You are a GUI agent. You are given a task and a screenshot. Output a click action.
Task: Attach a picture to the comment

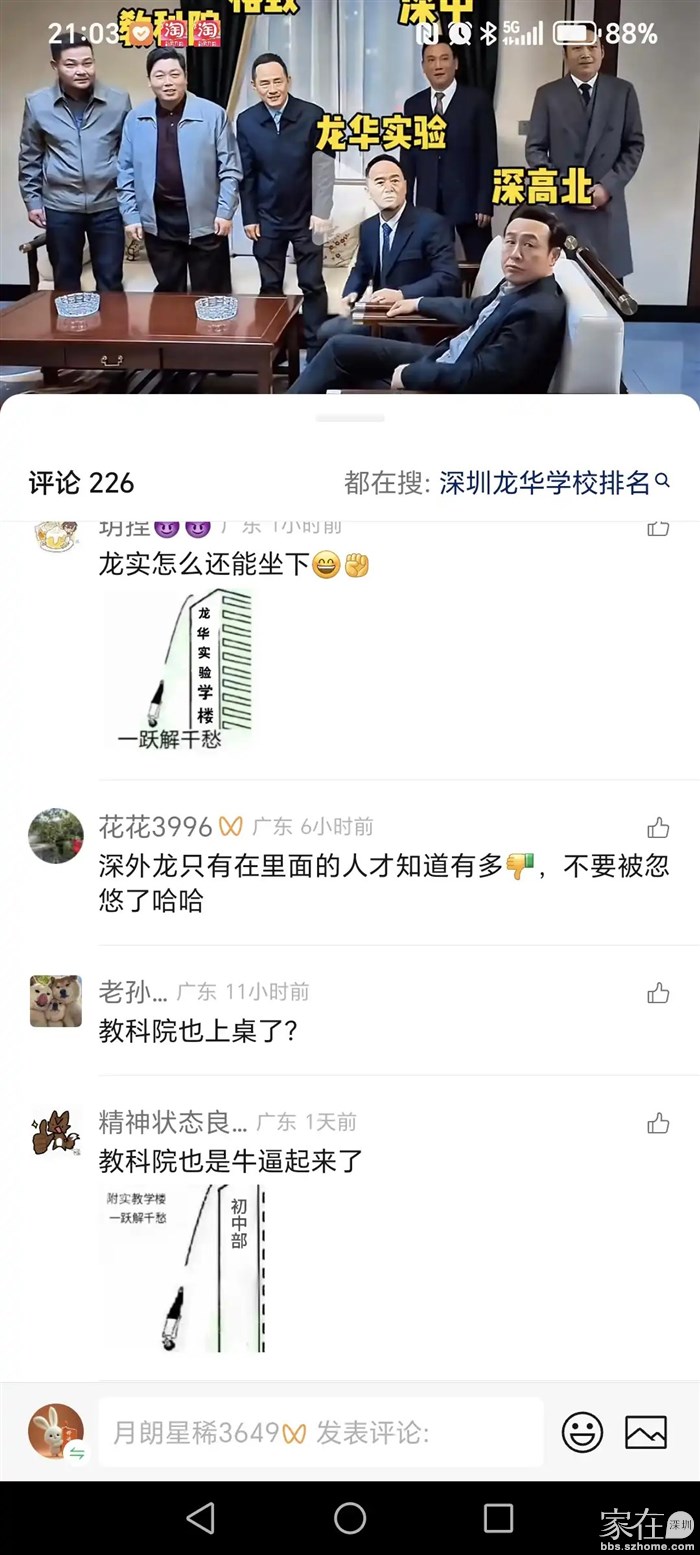(646, 1432)
